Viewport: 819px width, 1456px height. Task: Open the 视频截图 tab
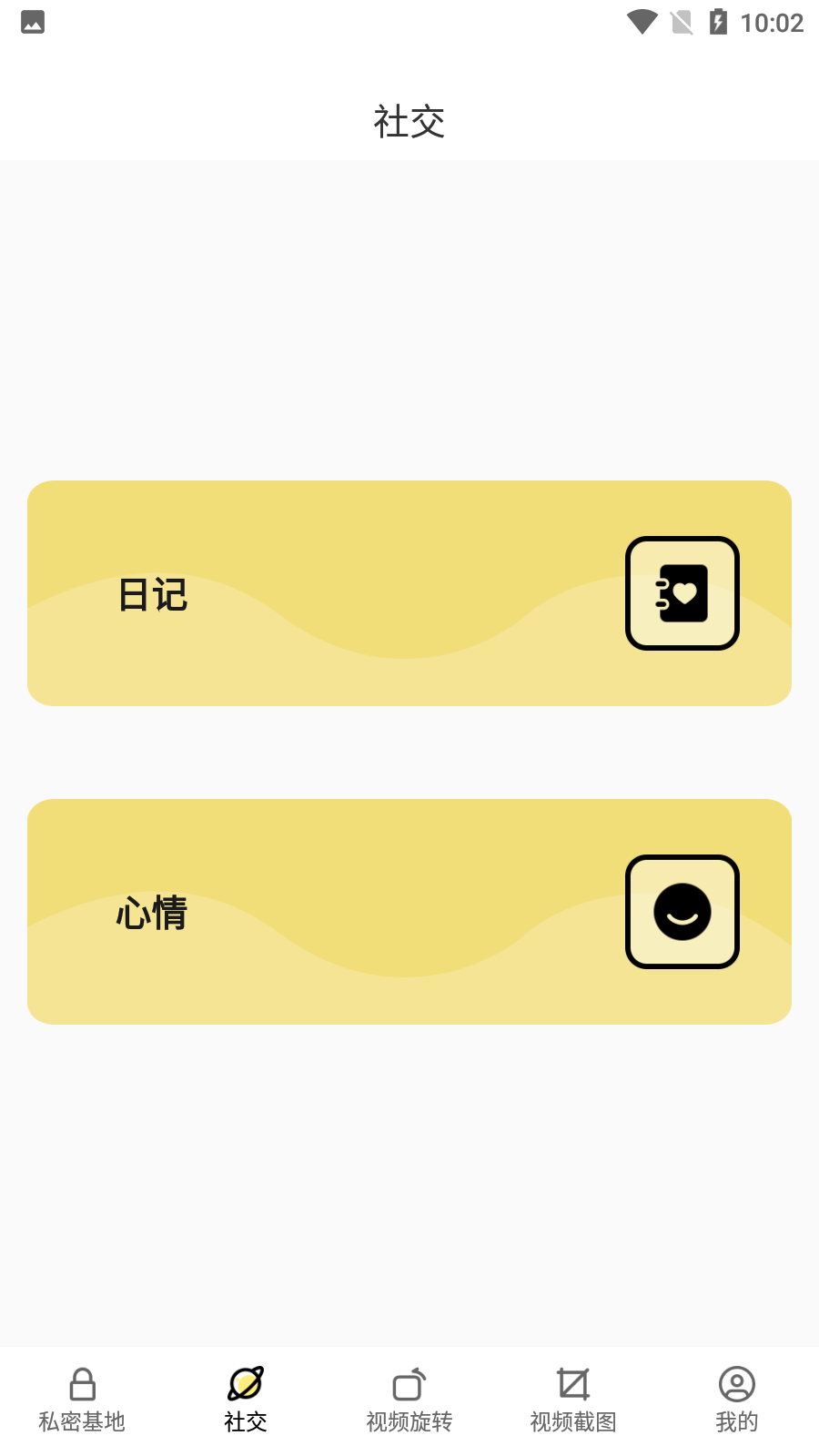coord(573,1401)
